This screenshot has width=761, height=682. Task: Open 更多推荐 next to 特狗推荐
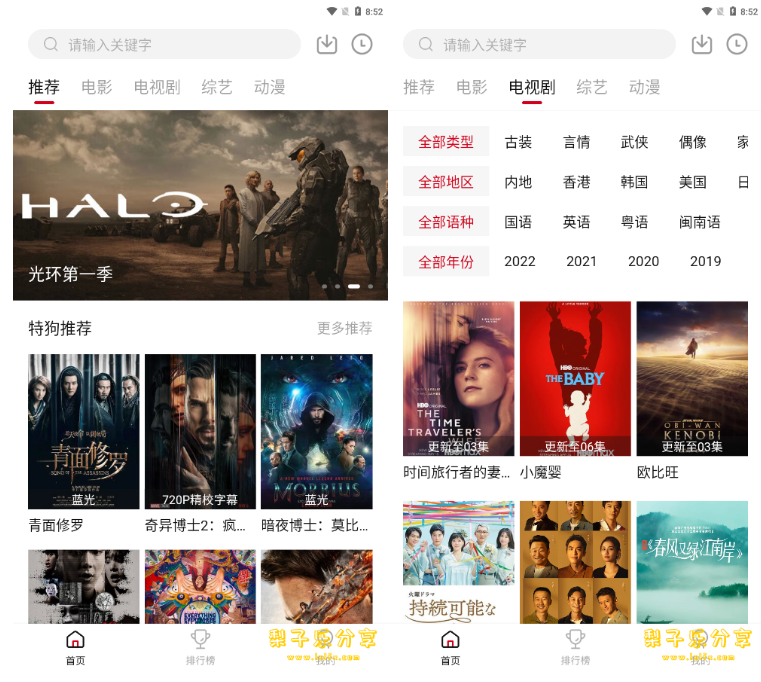[344, 328]
